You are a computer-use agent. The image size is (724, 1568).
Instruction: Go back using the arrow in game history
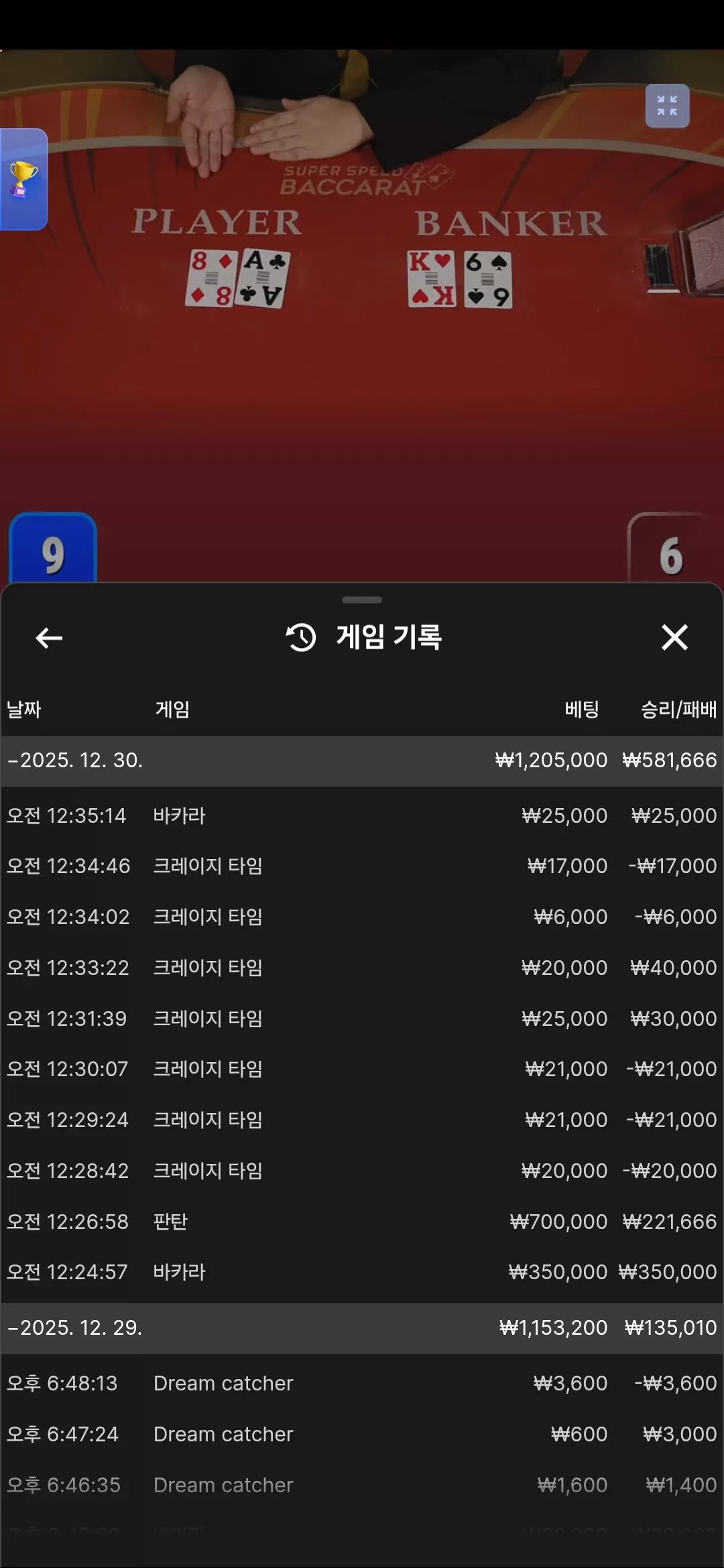coord(49,638)
